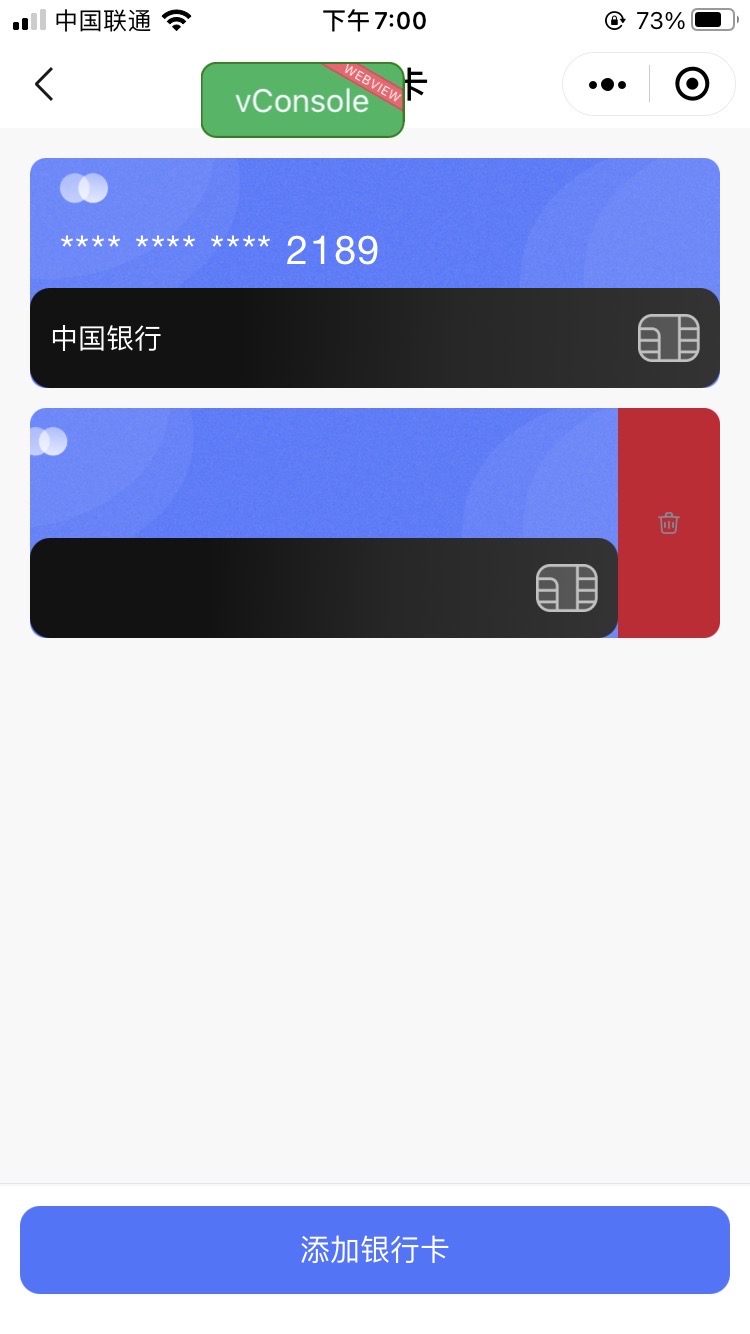Delete the card with the red trash icon

(669, 523)
